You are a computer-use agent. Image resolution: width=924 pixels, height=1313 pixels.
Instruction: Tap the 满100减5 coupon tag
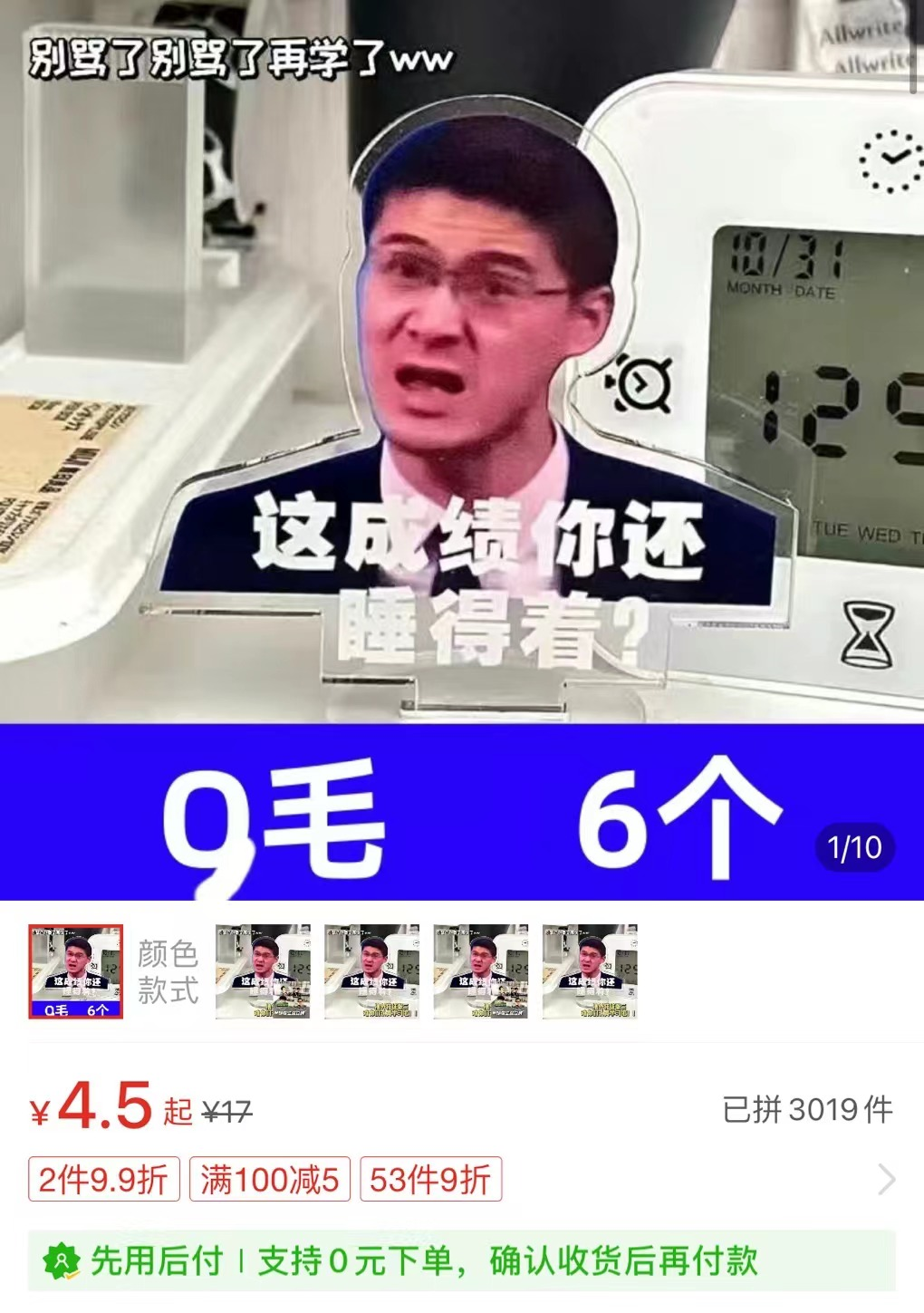[269, 1179]
